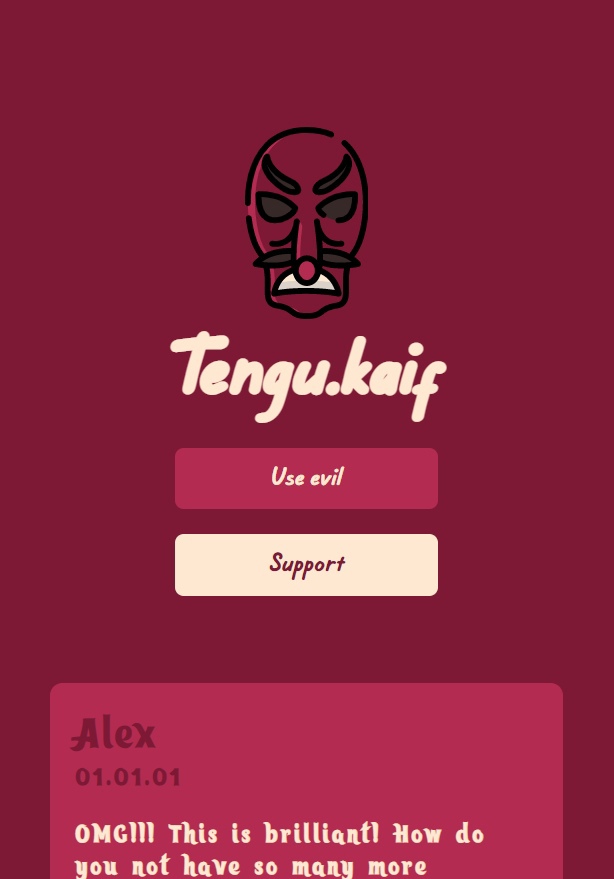Screen dimensions: 614x879
Task: Open the Support button
Action: [306, 565]
